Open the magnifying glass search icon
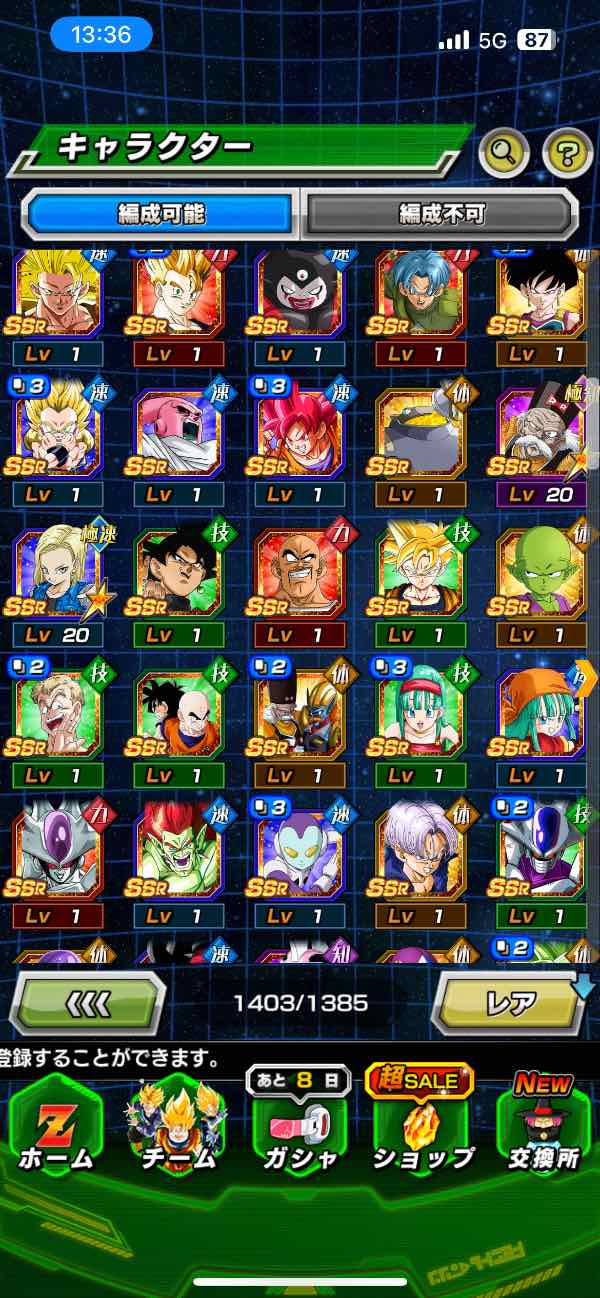 click(x=504, y=152)
